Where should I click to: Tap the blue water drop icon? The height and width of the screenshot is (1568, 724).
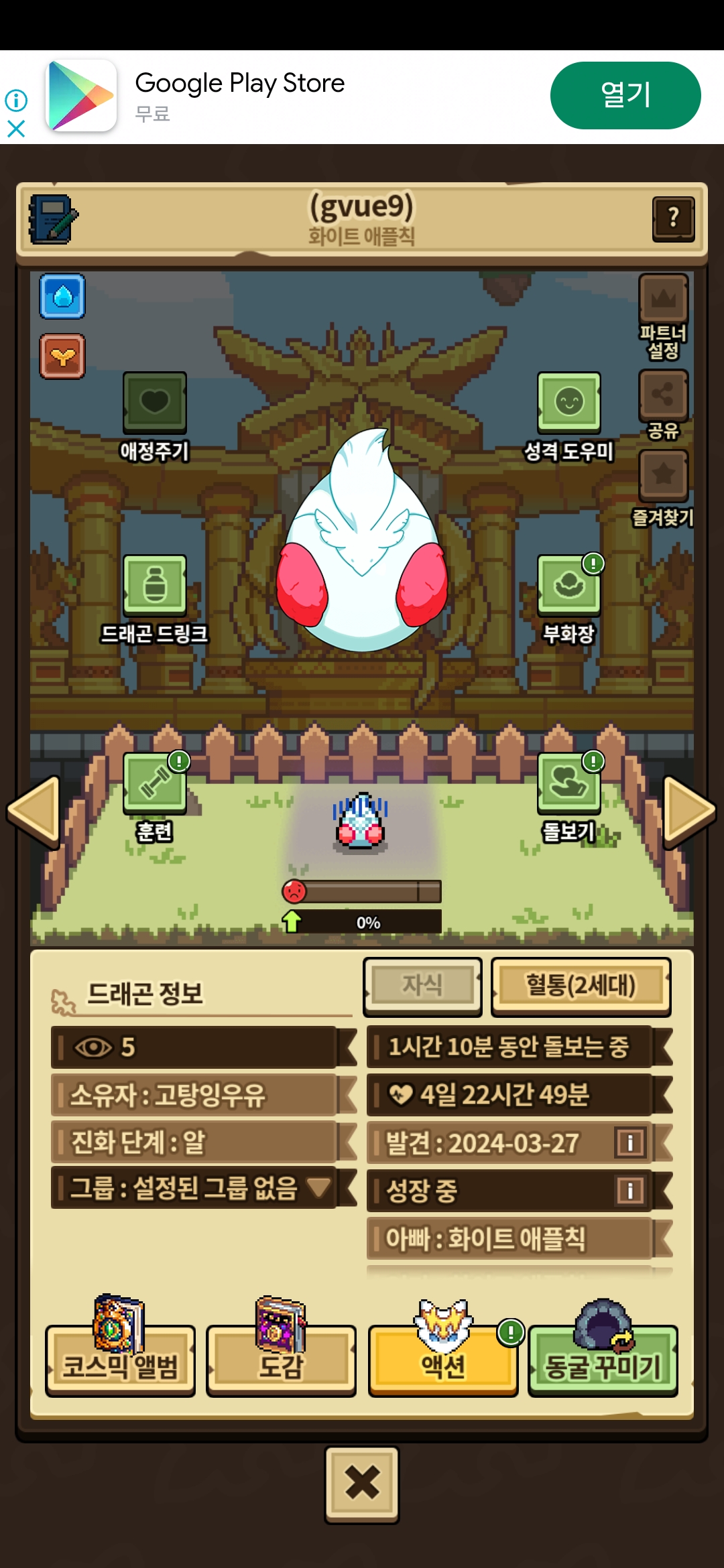[x=62, y=296]
